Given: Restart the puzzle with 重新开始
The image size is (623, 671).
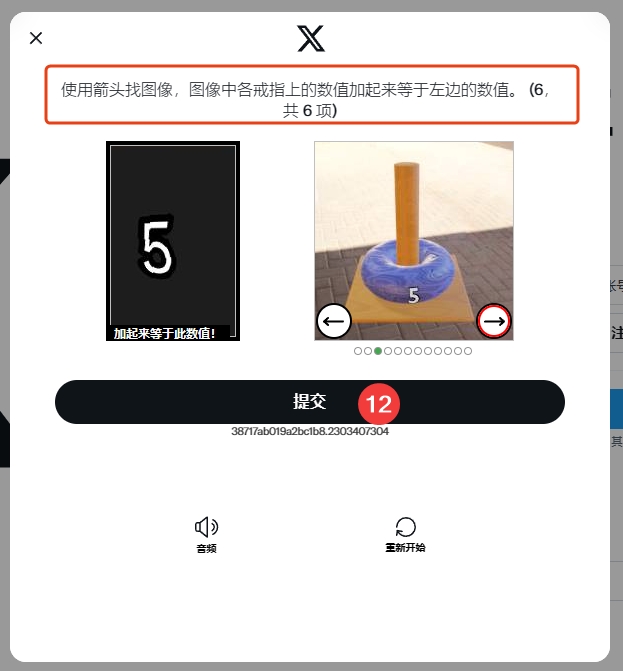Looking at the screenshot, I should tap(405, 534).
